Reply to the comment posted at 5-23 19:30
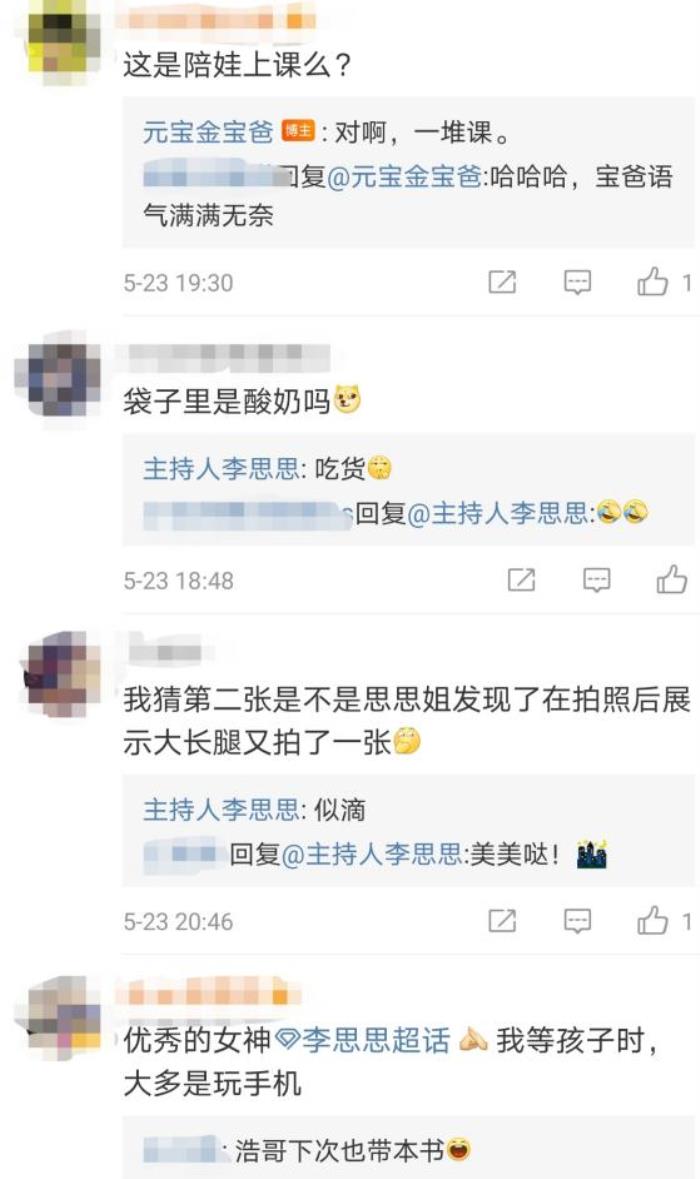 (x=577, y=283)
